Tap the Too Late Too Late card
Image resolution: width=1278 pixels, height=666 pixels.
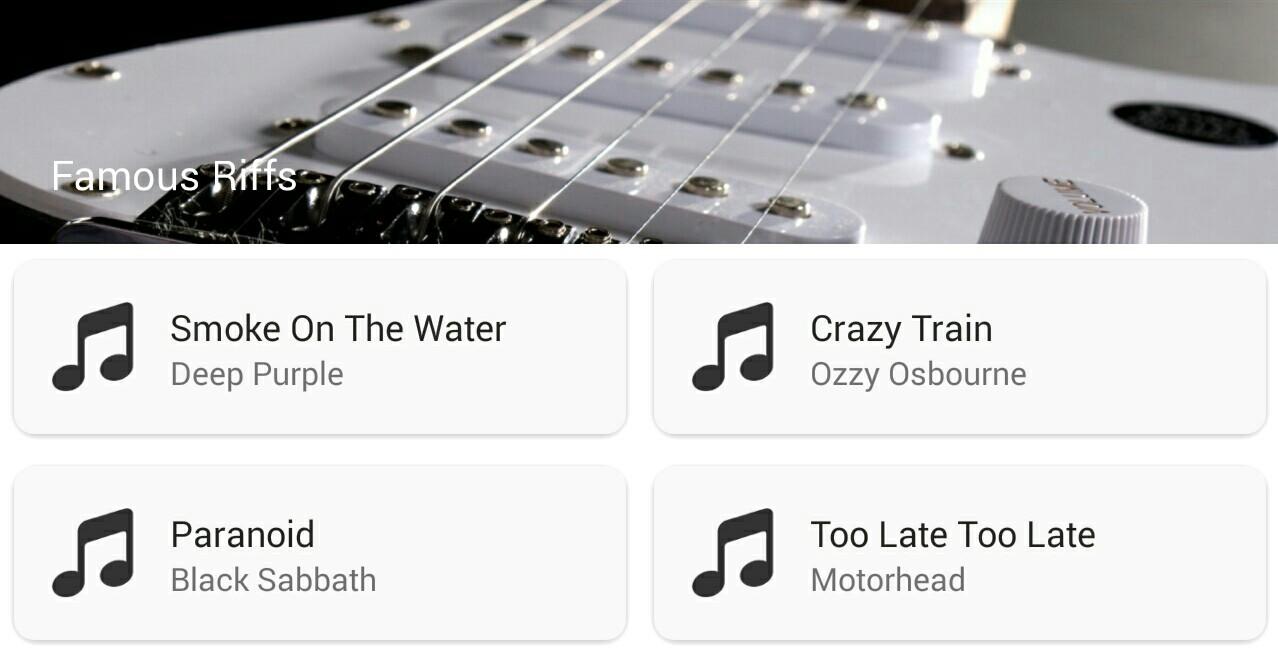(x=959, y=553)
